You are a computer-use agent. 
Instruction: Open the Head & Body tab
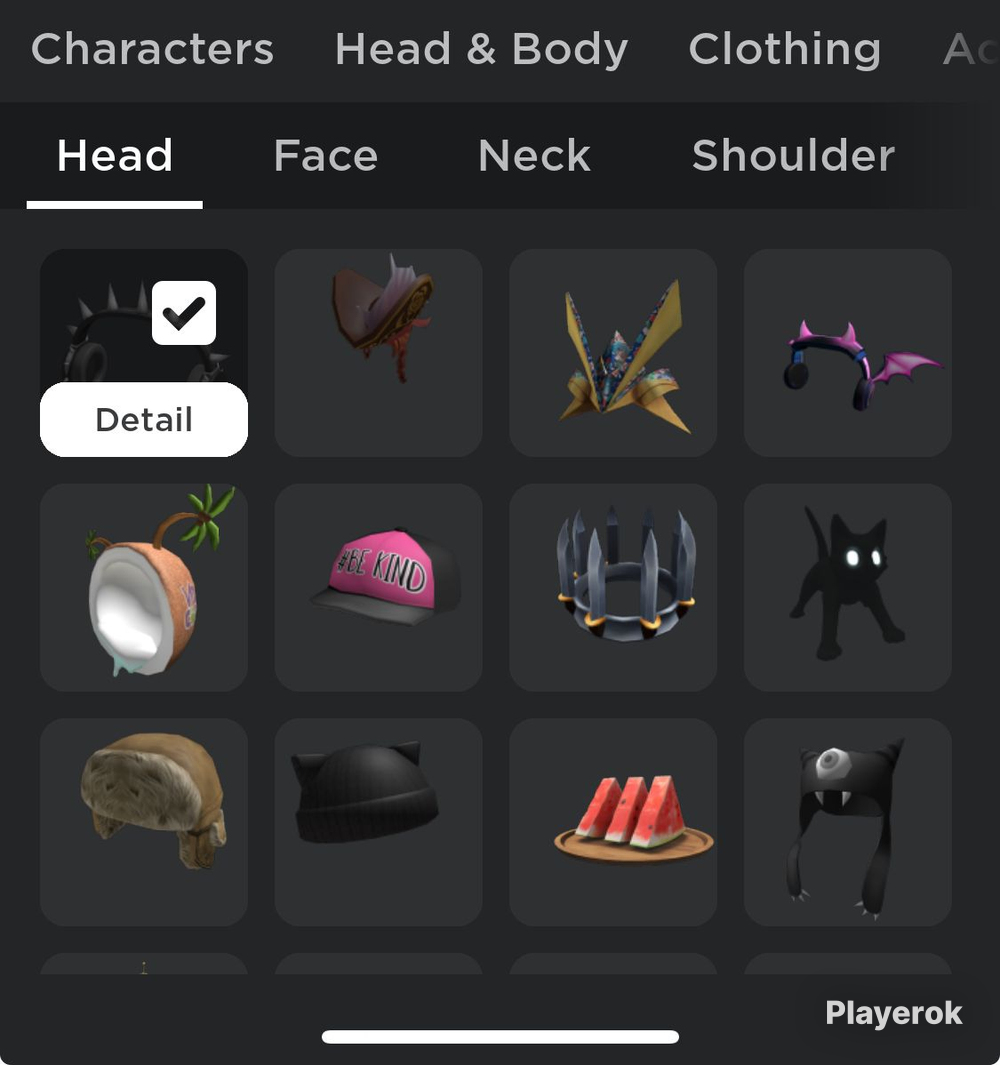tap(481, 50)
